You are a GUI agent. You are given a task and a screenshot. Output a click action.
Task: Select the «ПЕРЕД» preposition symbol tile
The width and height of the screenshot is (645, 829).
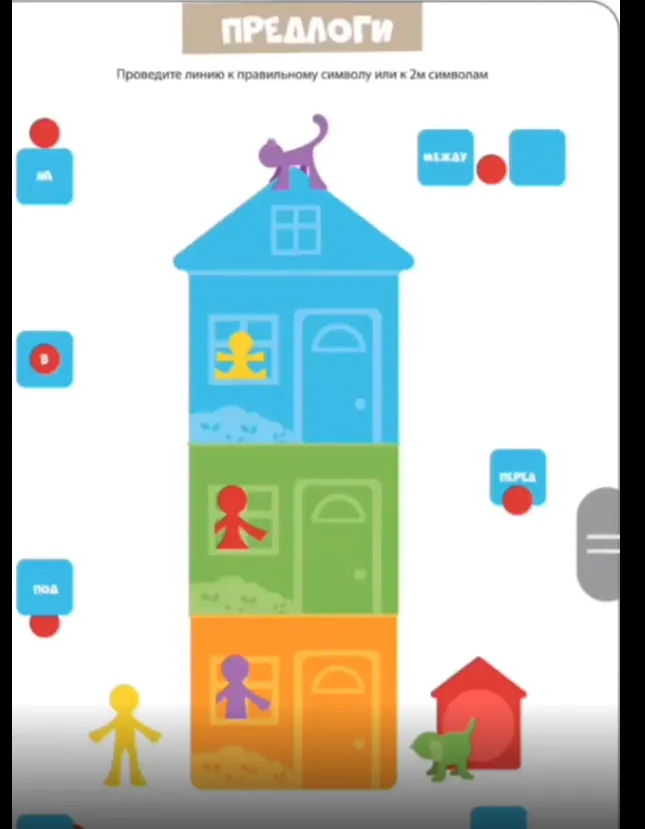pos(517,477)
